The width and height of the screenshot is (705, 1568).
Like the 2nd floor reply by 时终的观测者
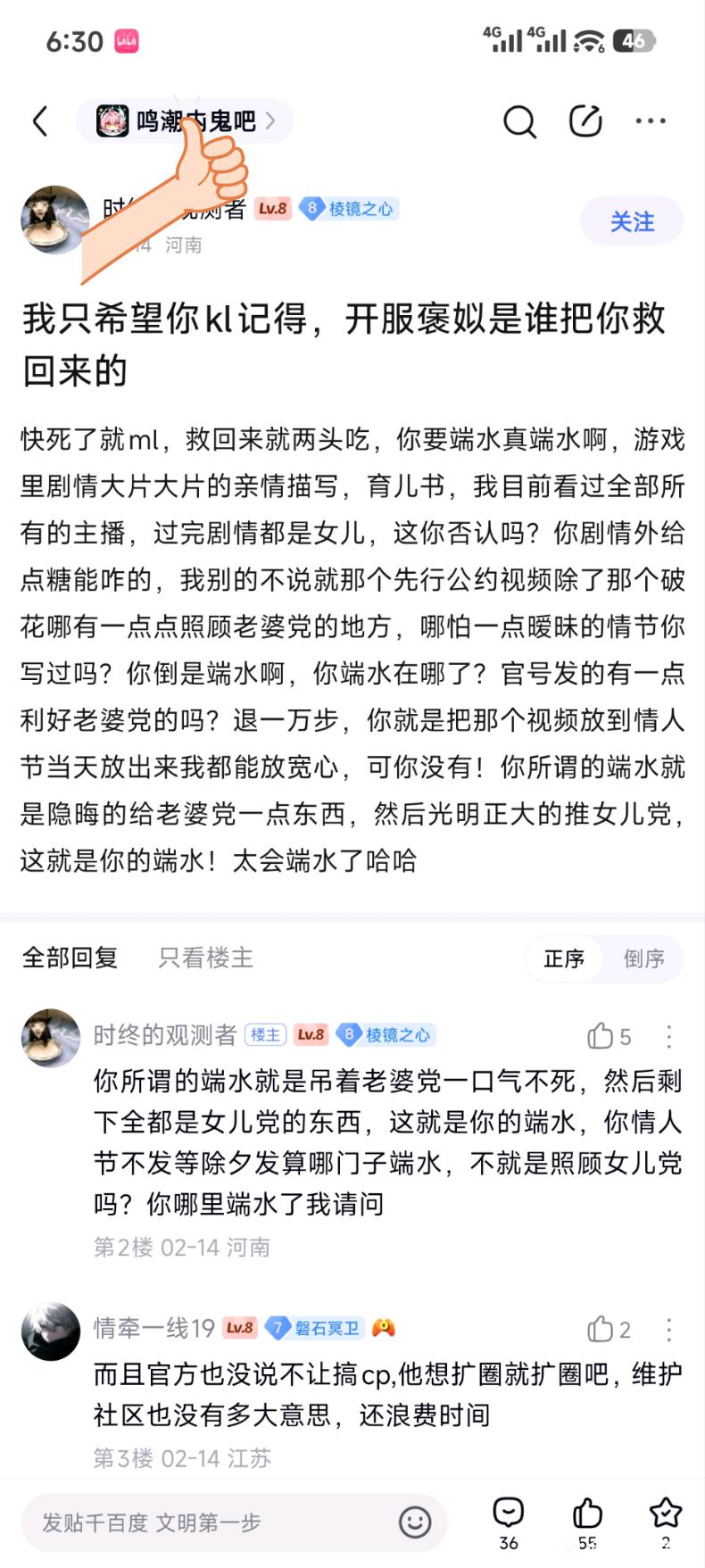609,1036
